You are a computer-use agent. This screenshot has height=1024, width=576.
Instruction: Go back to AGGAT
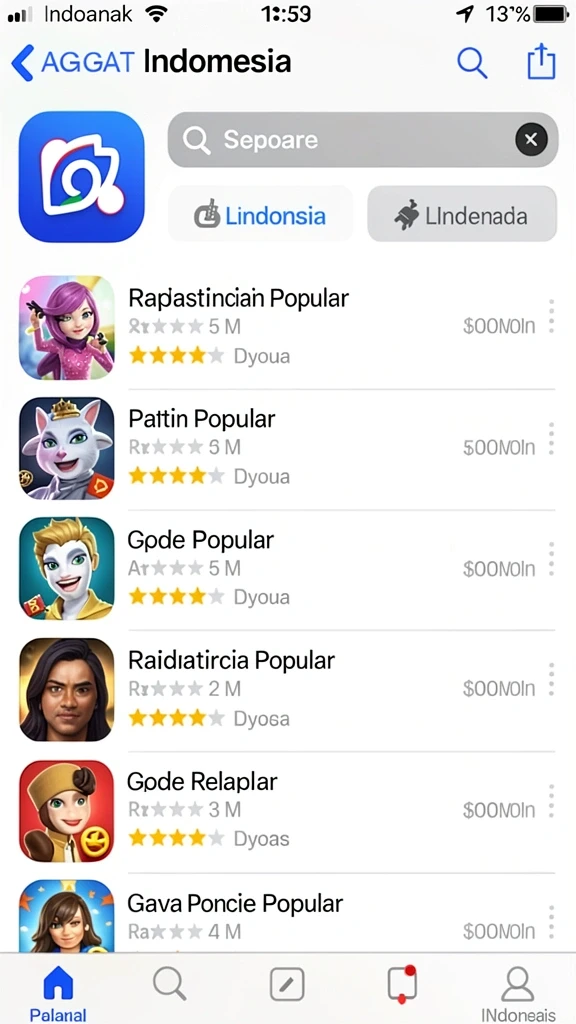pyautogui.click(x=73, y=63)
